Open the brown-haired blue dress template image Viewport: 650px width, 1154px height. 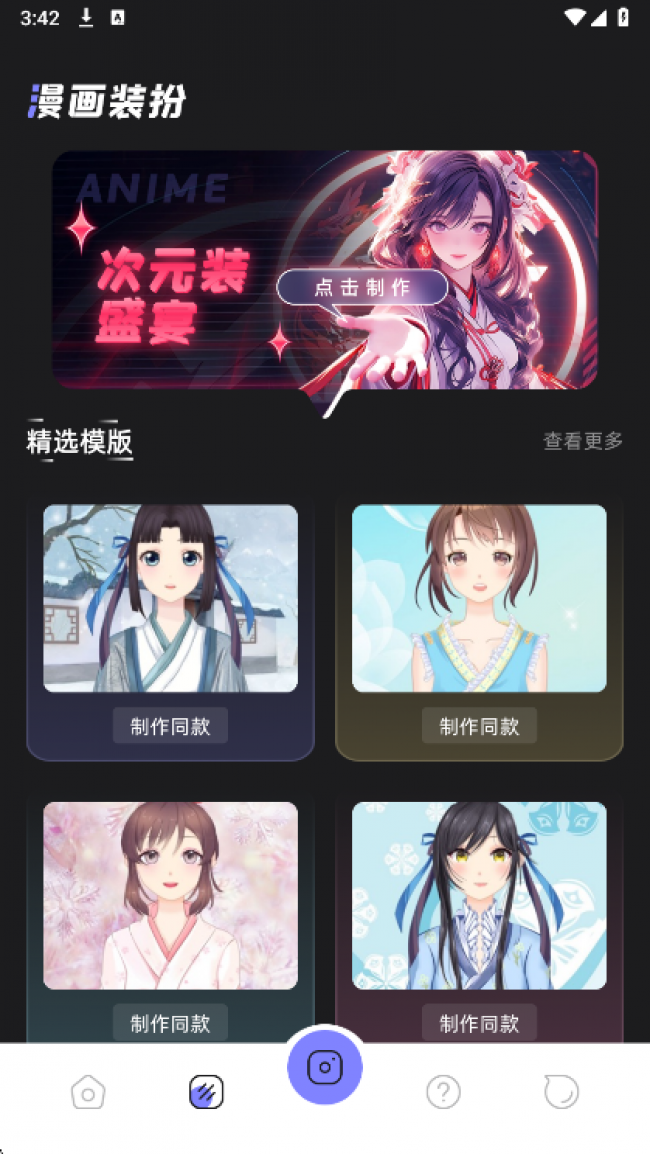click(x=479, y=598)
